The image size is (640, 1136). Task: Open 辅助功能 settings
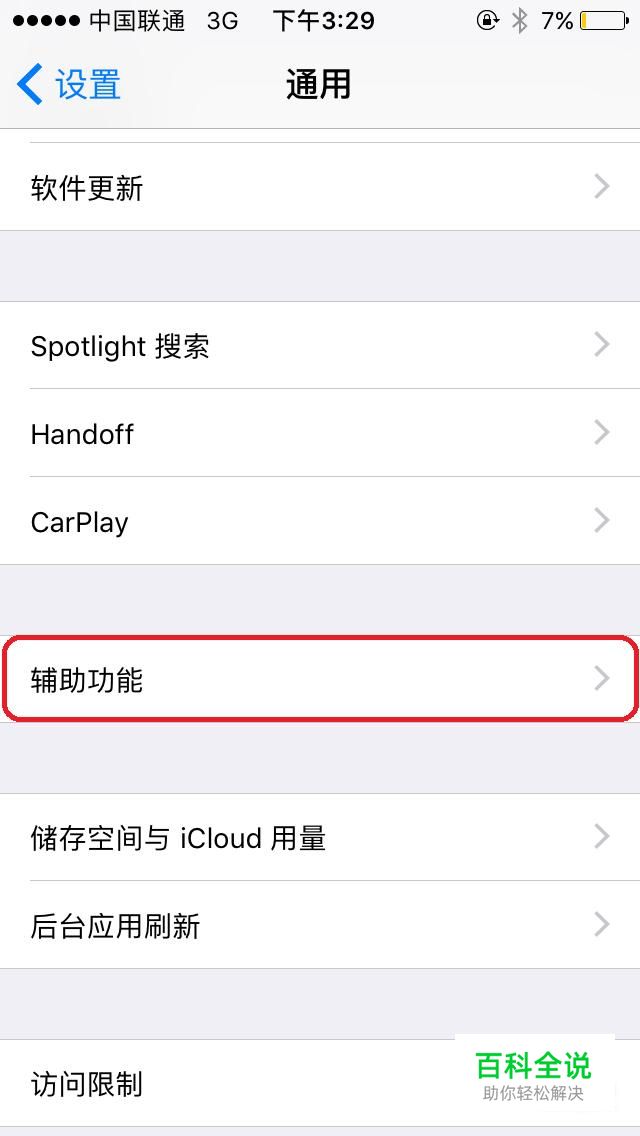[x=320, y=679]
